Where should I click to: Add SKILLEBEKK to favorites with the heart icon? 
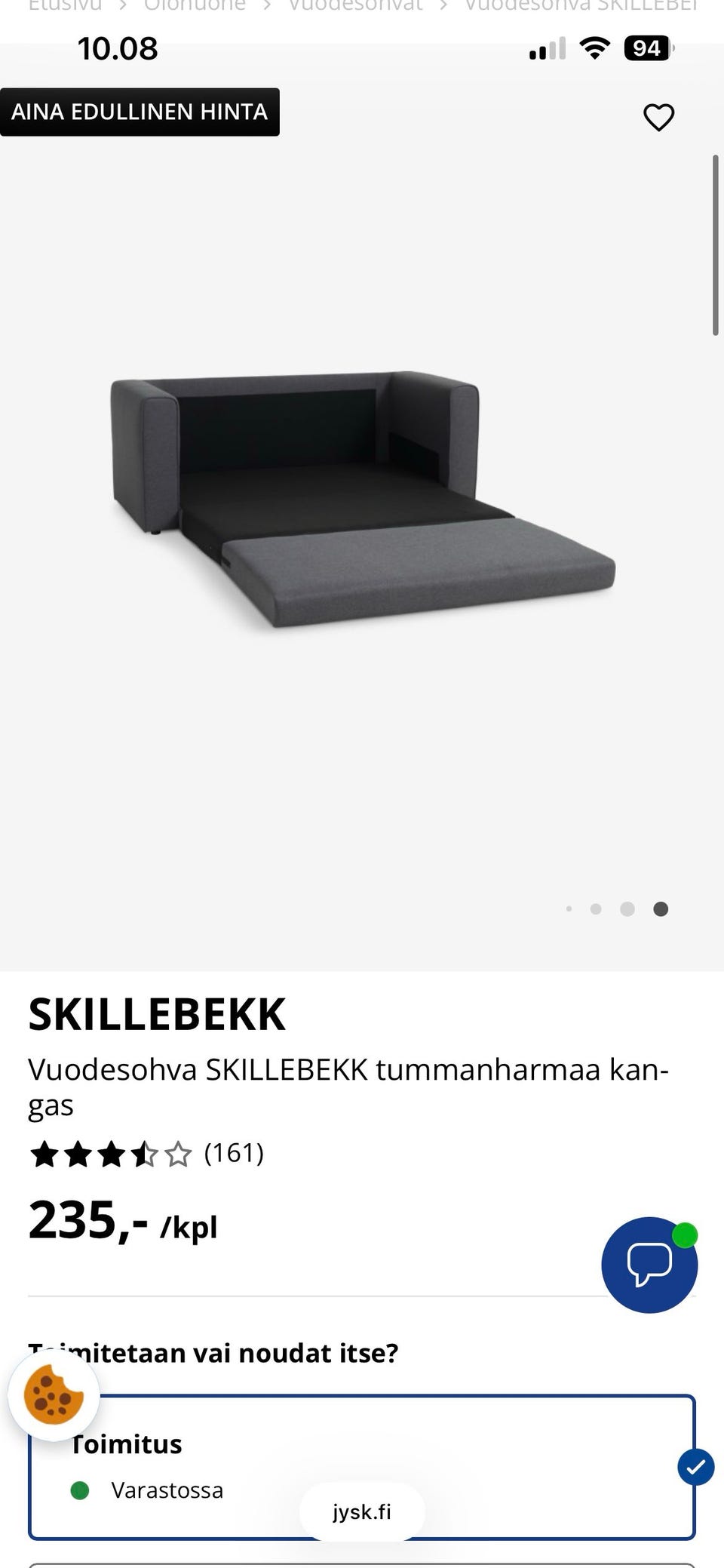[658, 117]
